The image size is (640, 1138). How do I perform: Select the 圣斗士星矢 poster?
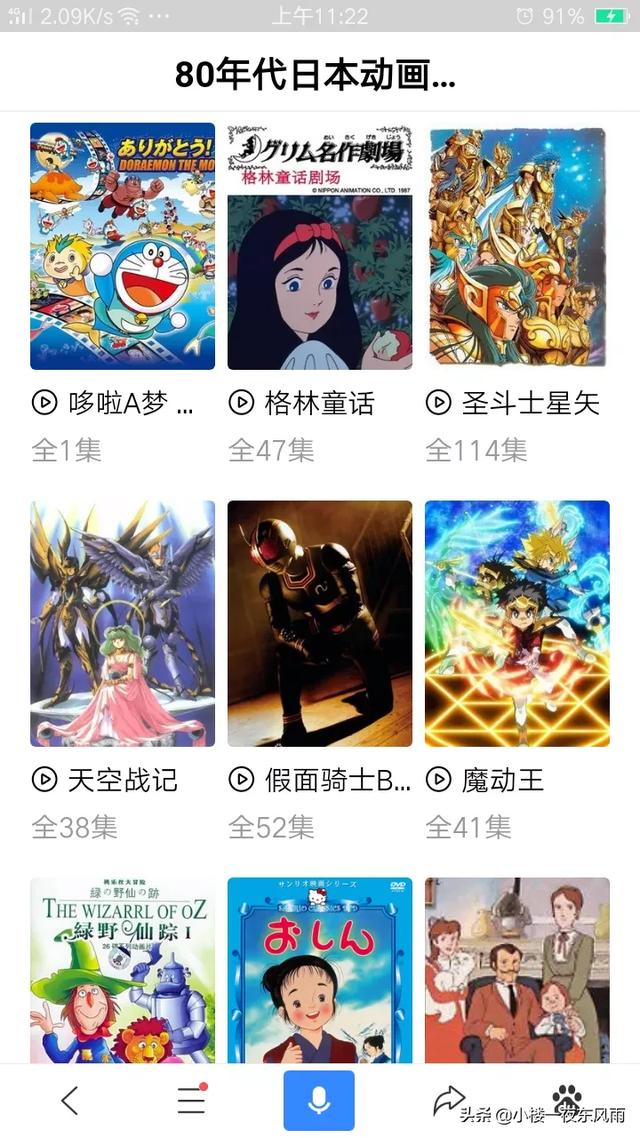tap(517, 246)
